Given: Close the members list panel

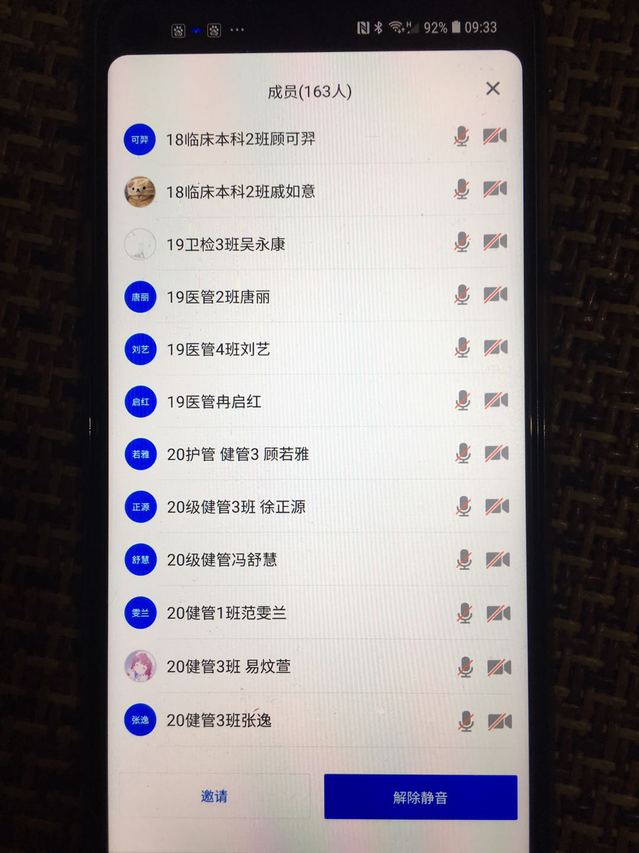Looking at the screenshot, I should pos(492,89).
